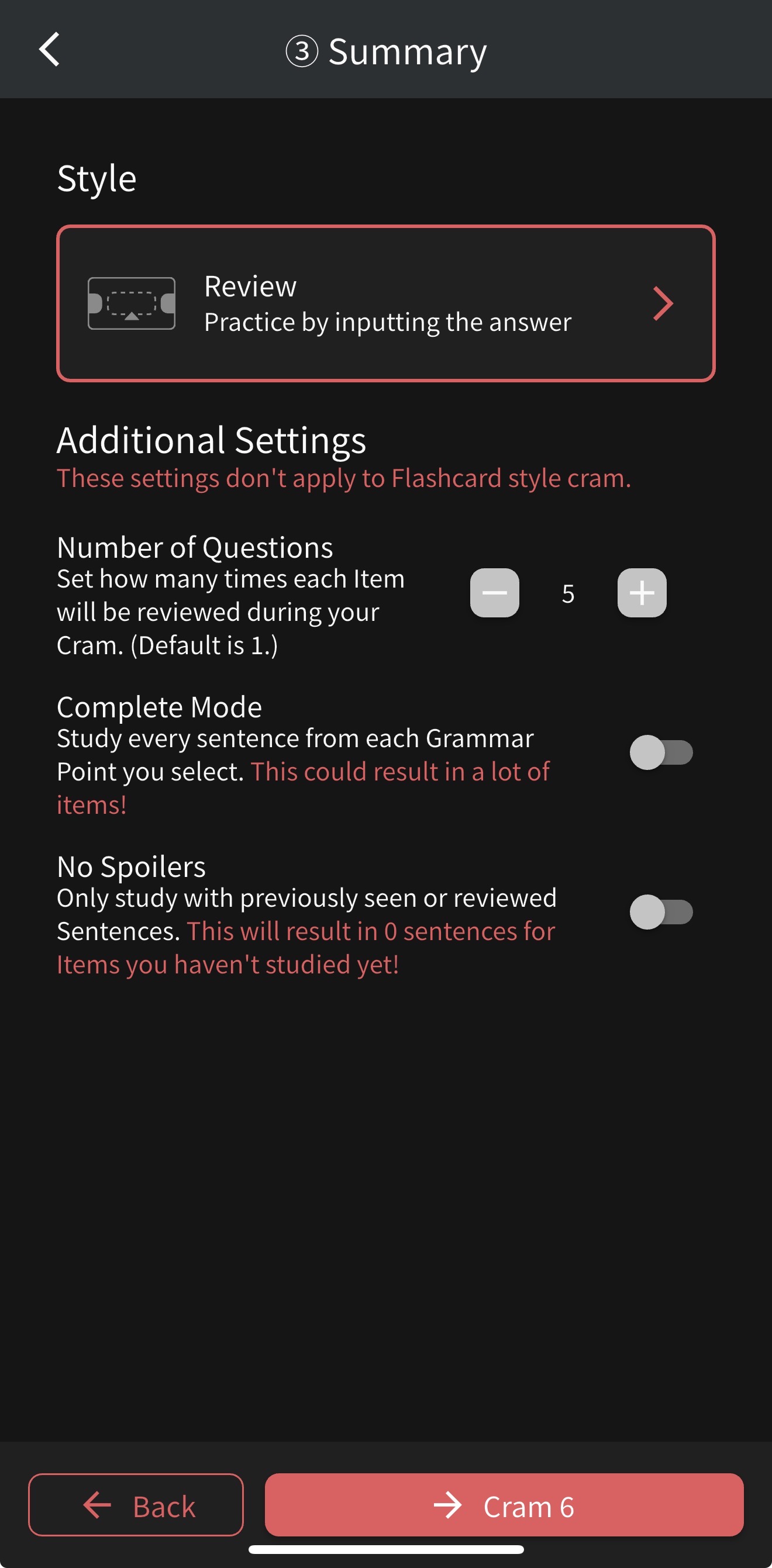The height and width of the screenshot is (1568, 772).
Task: Go back using the top-left arrow
Action: [49, 49]
